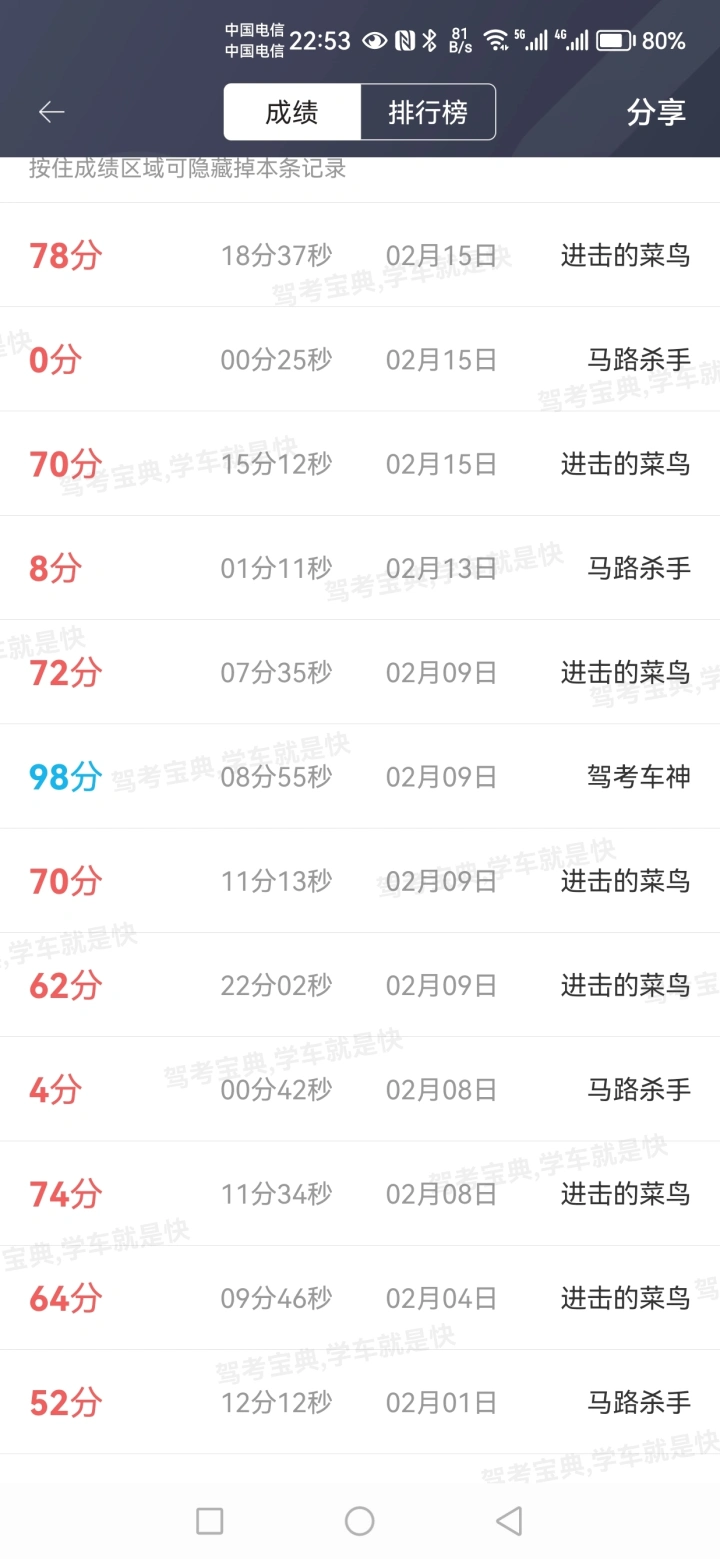
Task: Tap the system home button
Action: pyautogui.click(x=360, y=1521)
